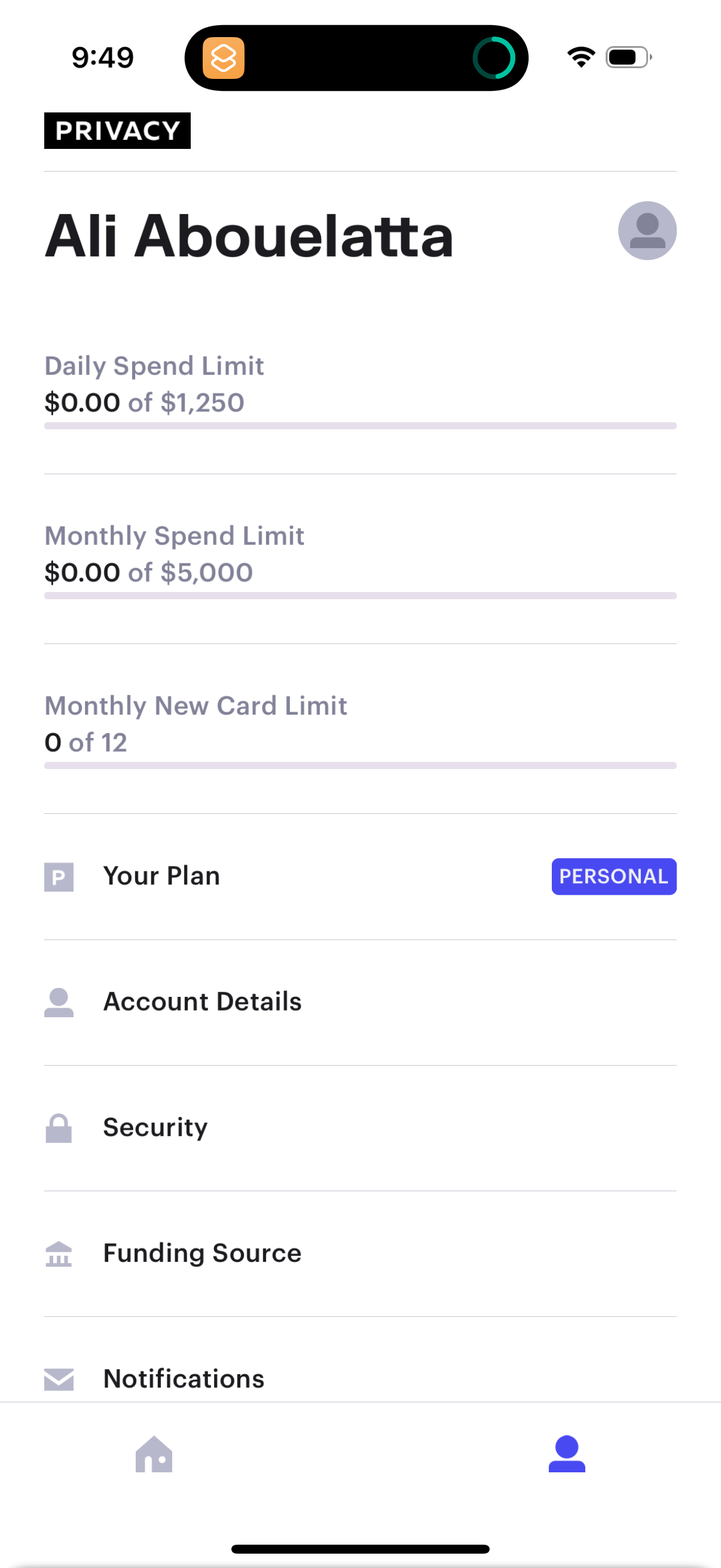Image resolution: width=721 pixels, height=1568 pixels.
Task: Tap the person icon in bottom navigation
Action: tap(566, 1454)
